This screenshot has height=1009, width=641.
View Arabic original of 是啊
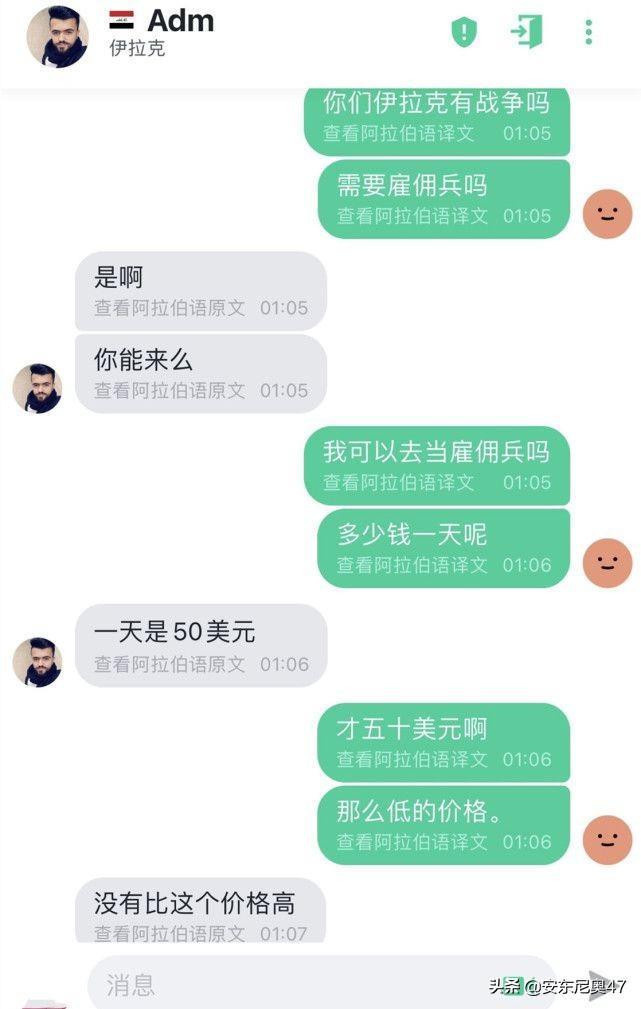click(170, 308)
